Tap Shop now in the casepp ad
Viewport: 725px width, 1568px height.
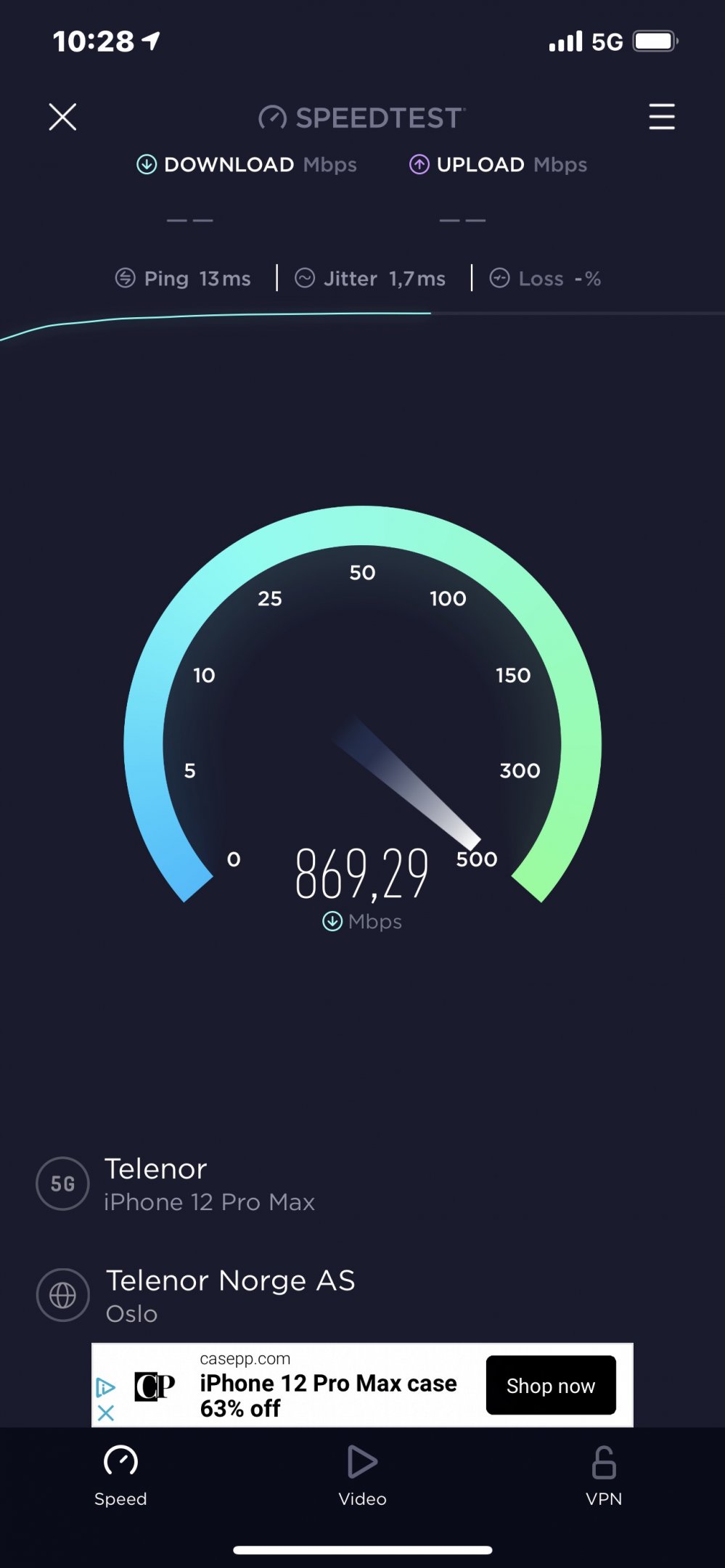[x=550, y=1385]
